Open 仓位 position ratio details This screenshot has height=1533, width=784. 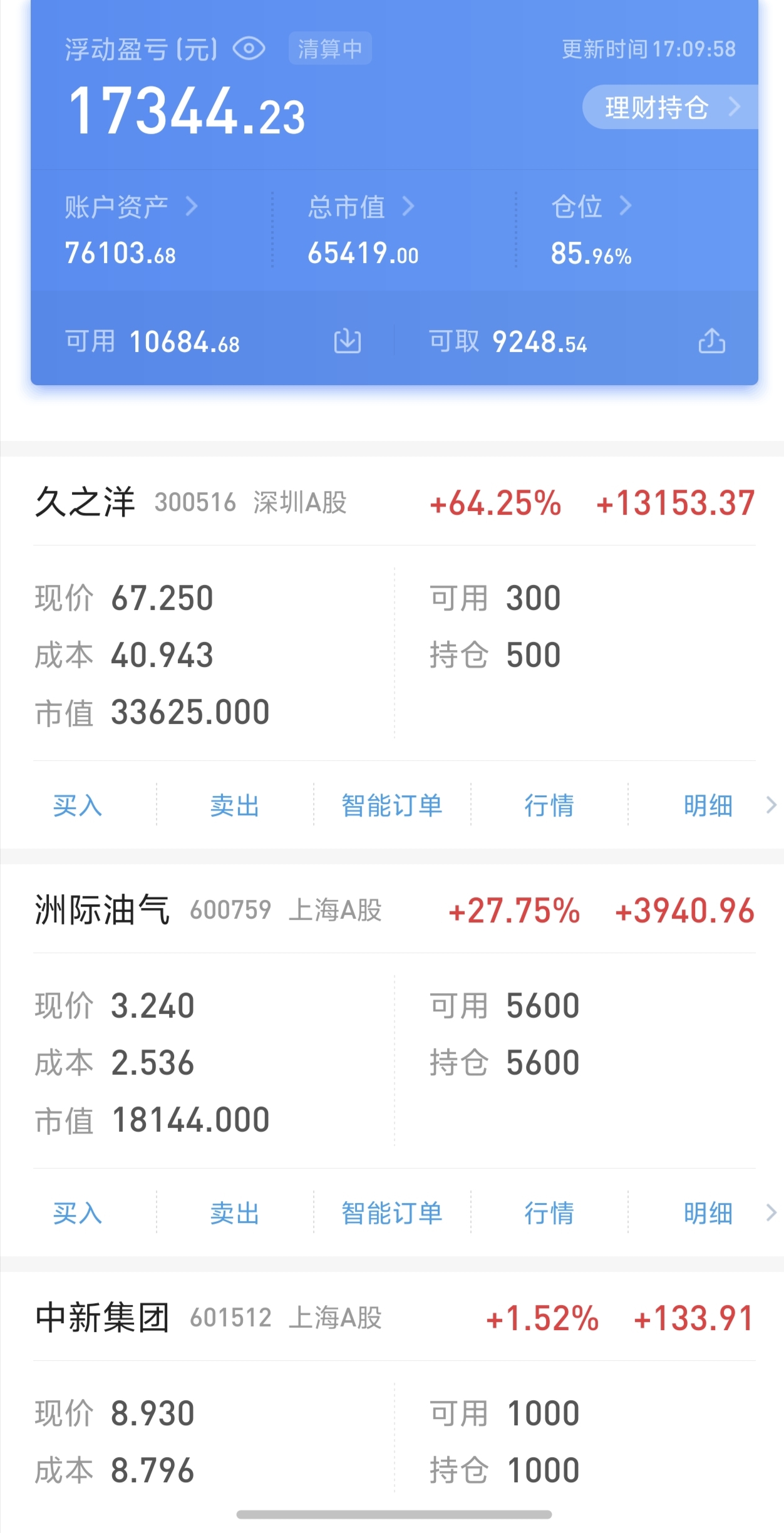point(591,207)
